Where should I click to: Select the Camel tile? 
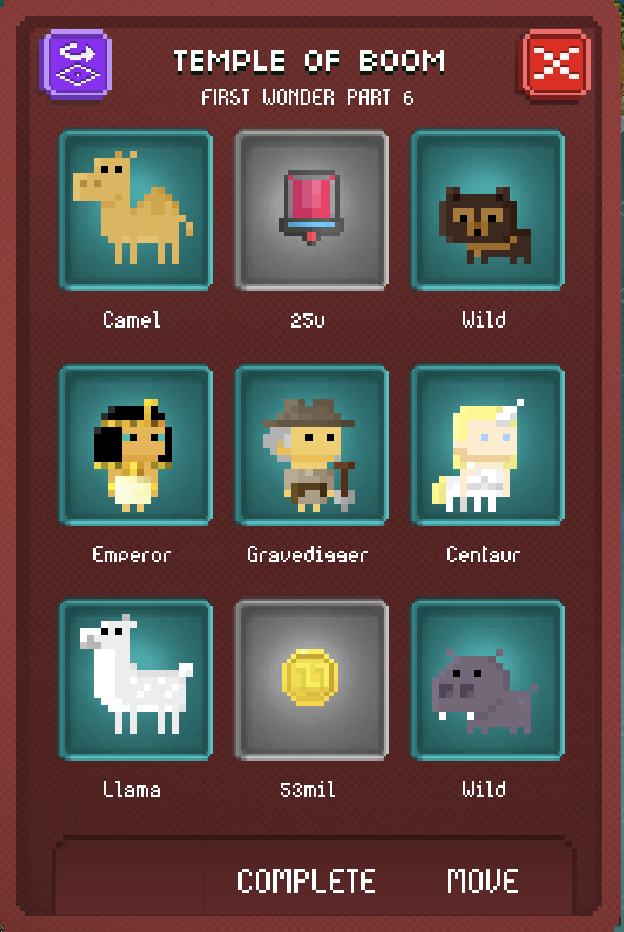coord(136,210)
